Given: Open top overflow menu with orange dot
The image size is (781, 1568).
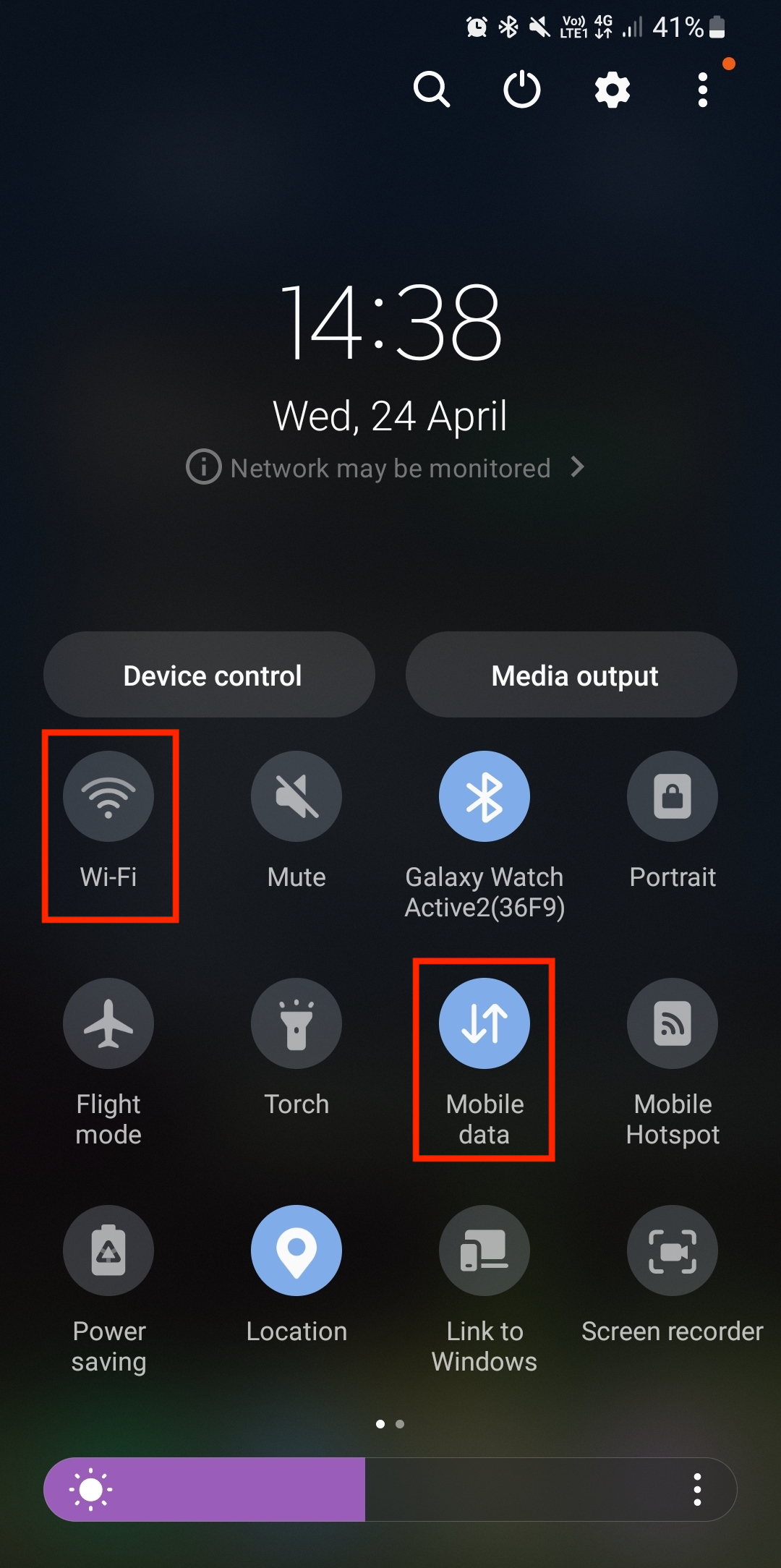Looking at the screenshot, I should [703, 90].
